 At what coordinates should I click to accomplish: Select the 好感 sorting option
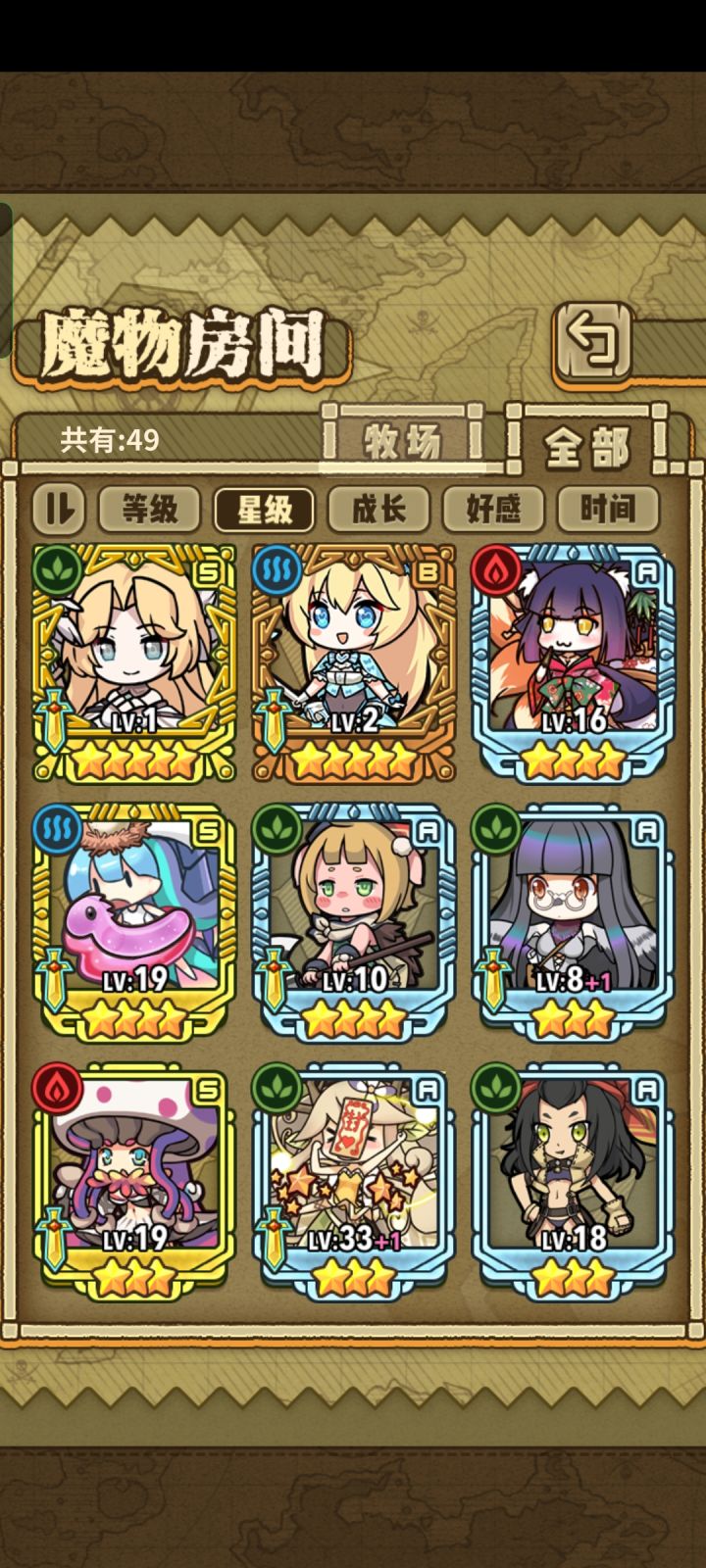[x=494, y=508]
